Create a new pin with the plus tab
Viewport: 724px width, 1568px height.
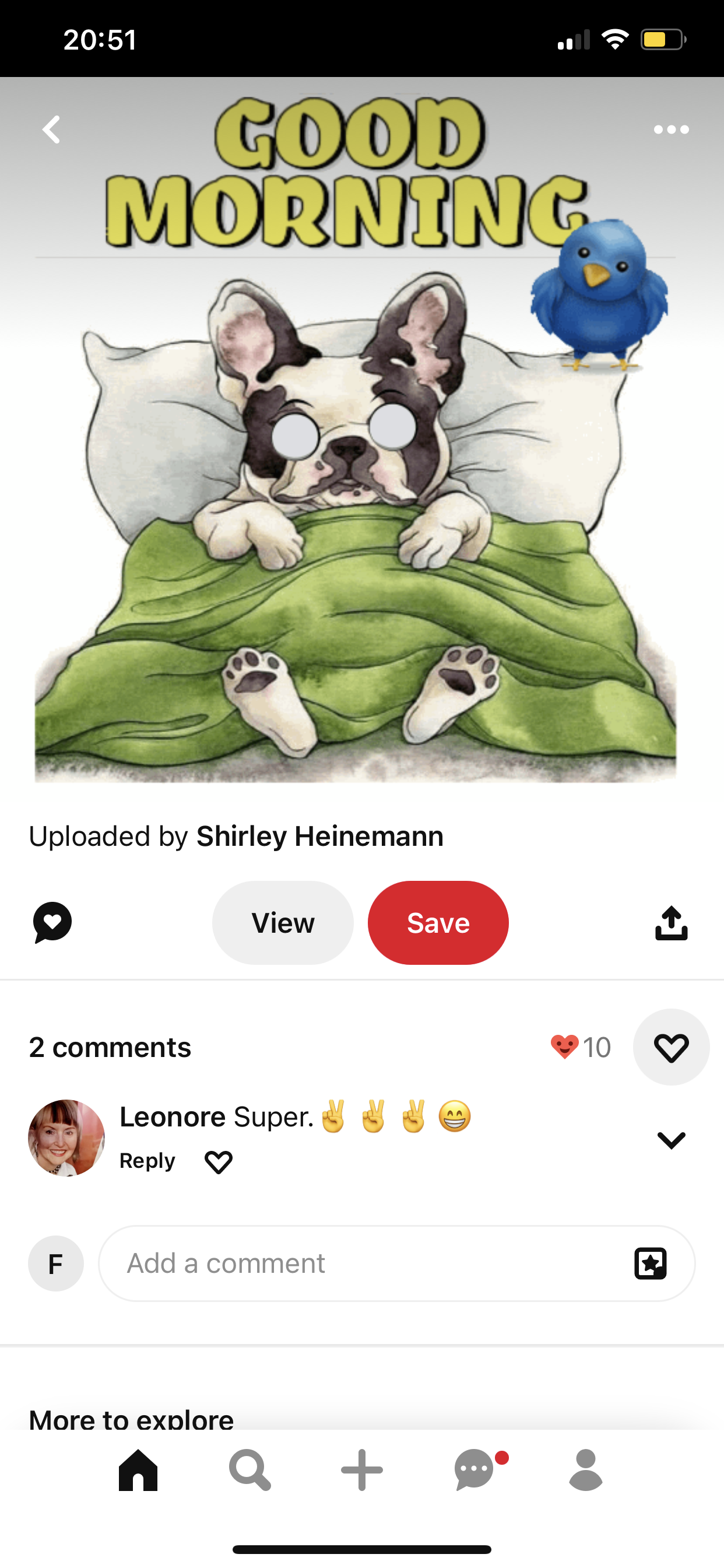(x=362, y=1470)
